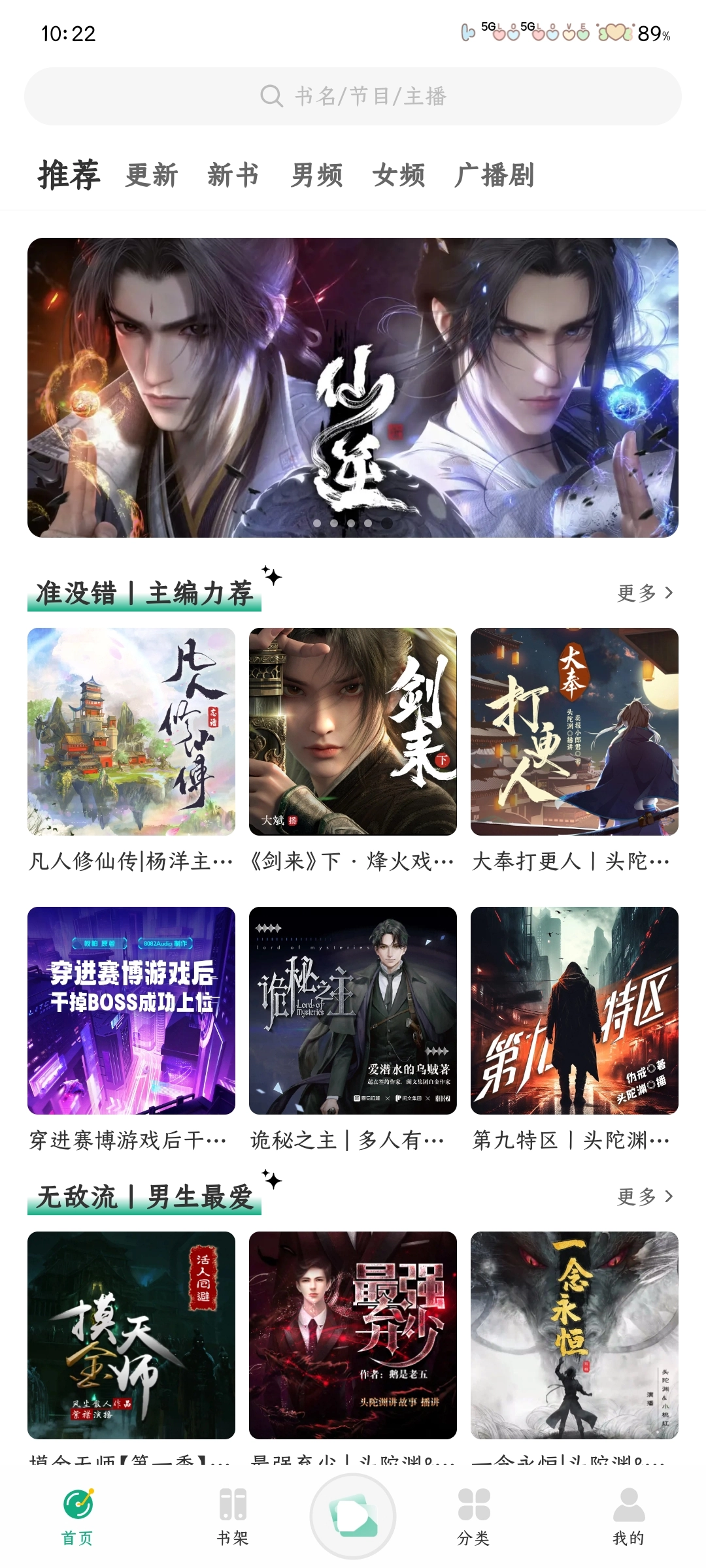The height and width of the screenshot is (1568, 706).
Task: Select the 女频 tab
Action: point(399,175)
